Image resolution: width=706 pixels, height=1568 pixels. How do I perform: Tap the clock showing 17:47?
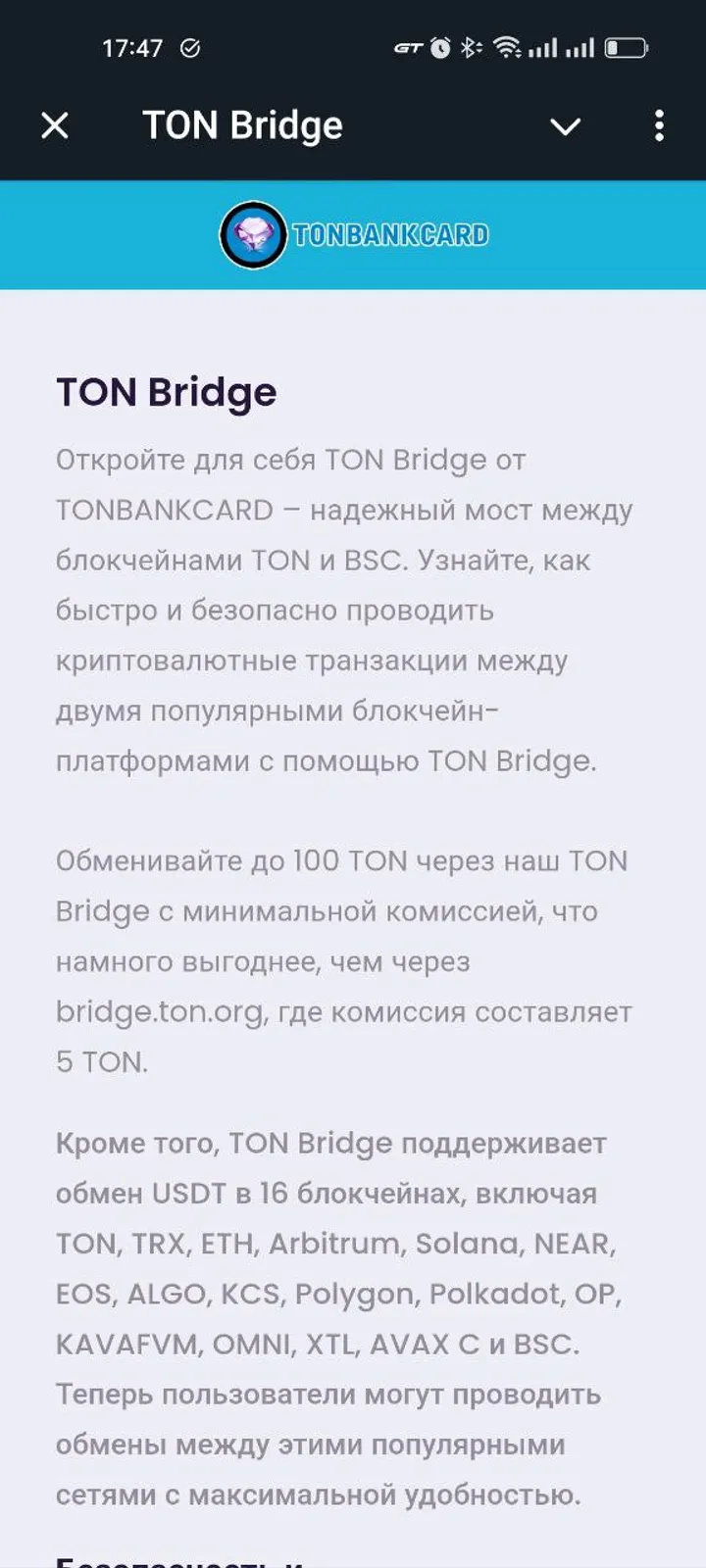[x=132, y=46]
